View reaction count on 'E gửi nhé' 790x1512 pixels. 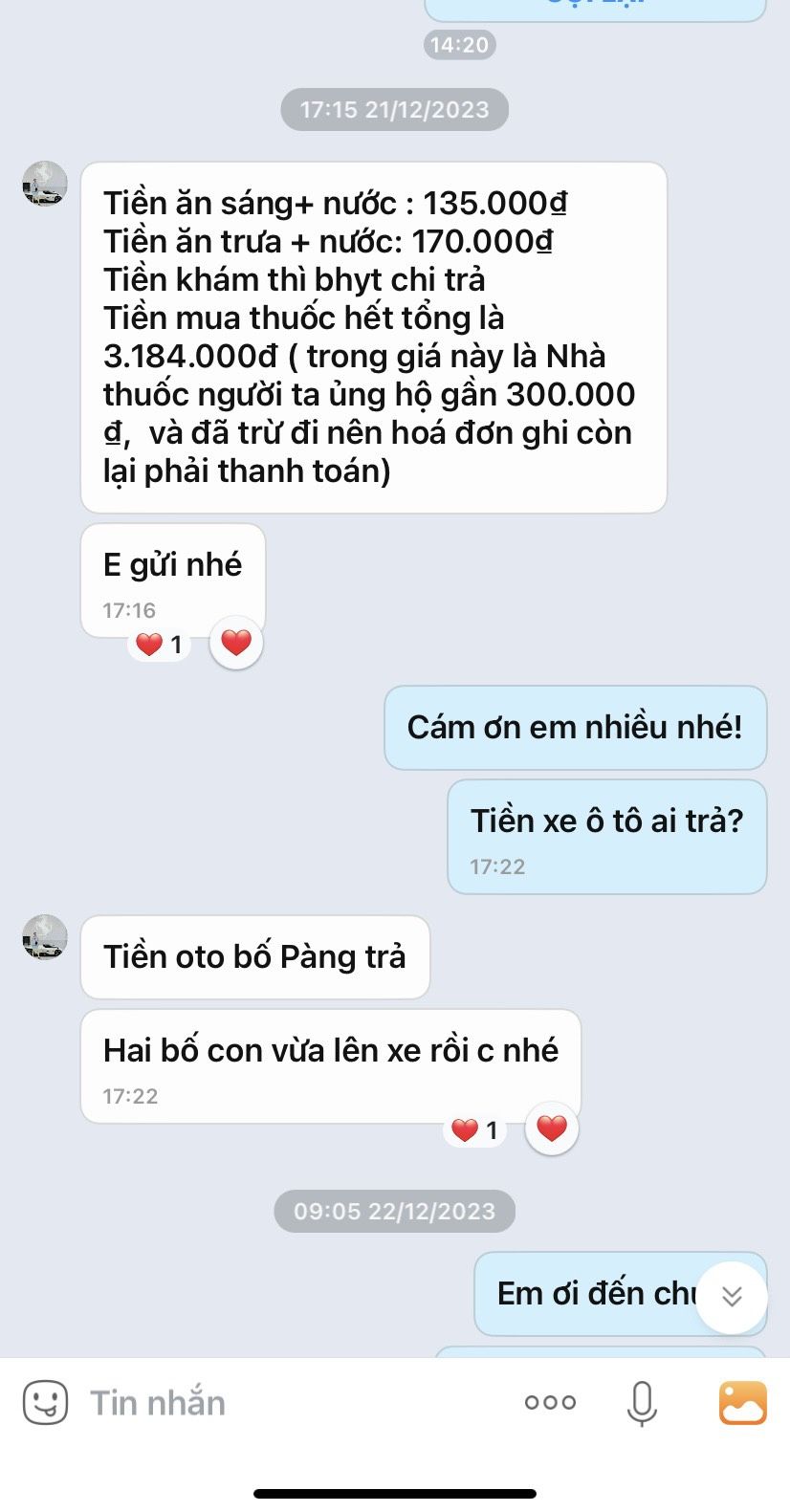(160, 645)
